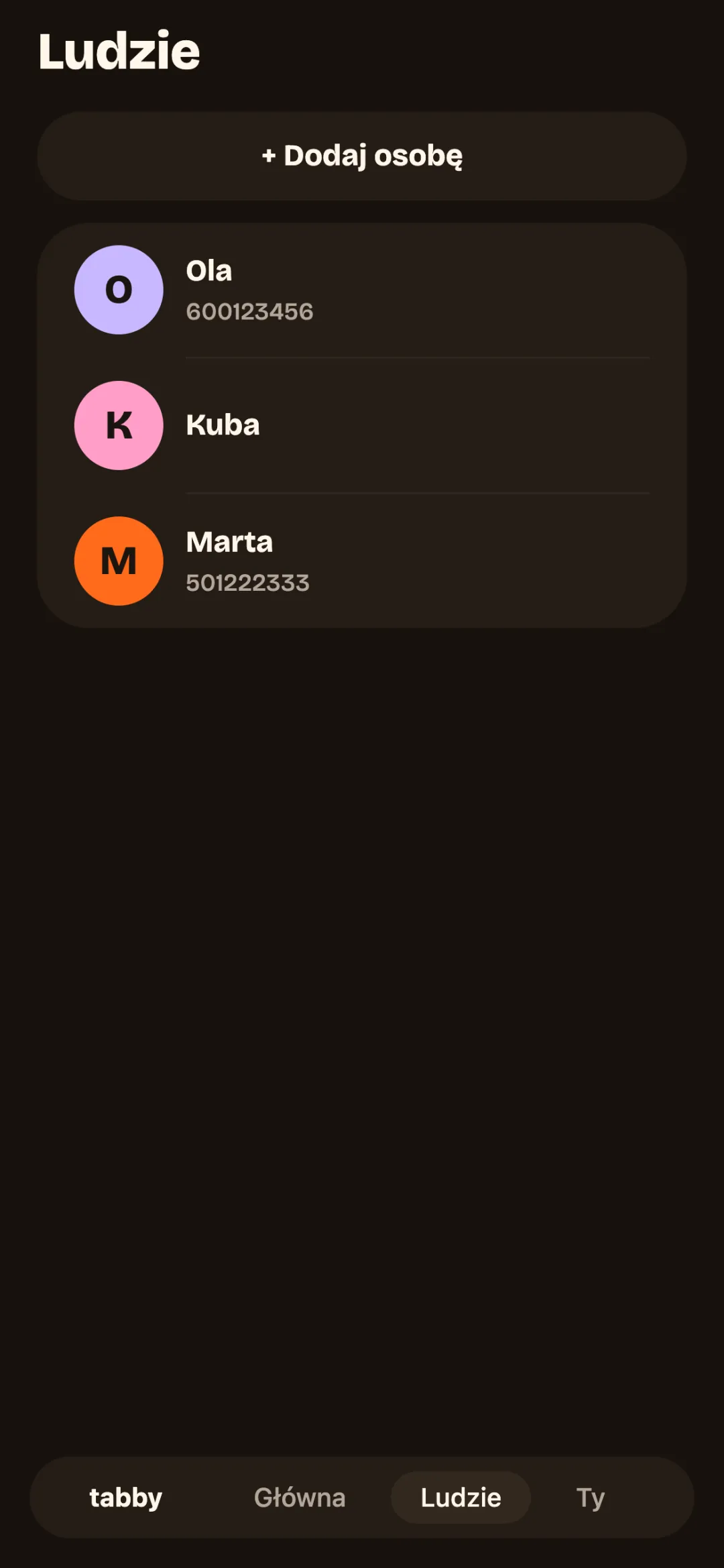The image size is (724, 1568).
Task: Tap the Dodaj osobę button
Action: tap(362, 156)
